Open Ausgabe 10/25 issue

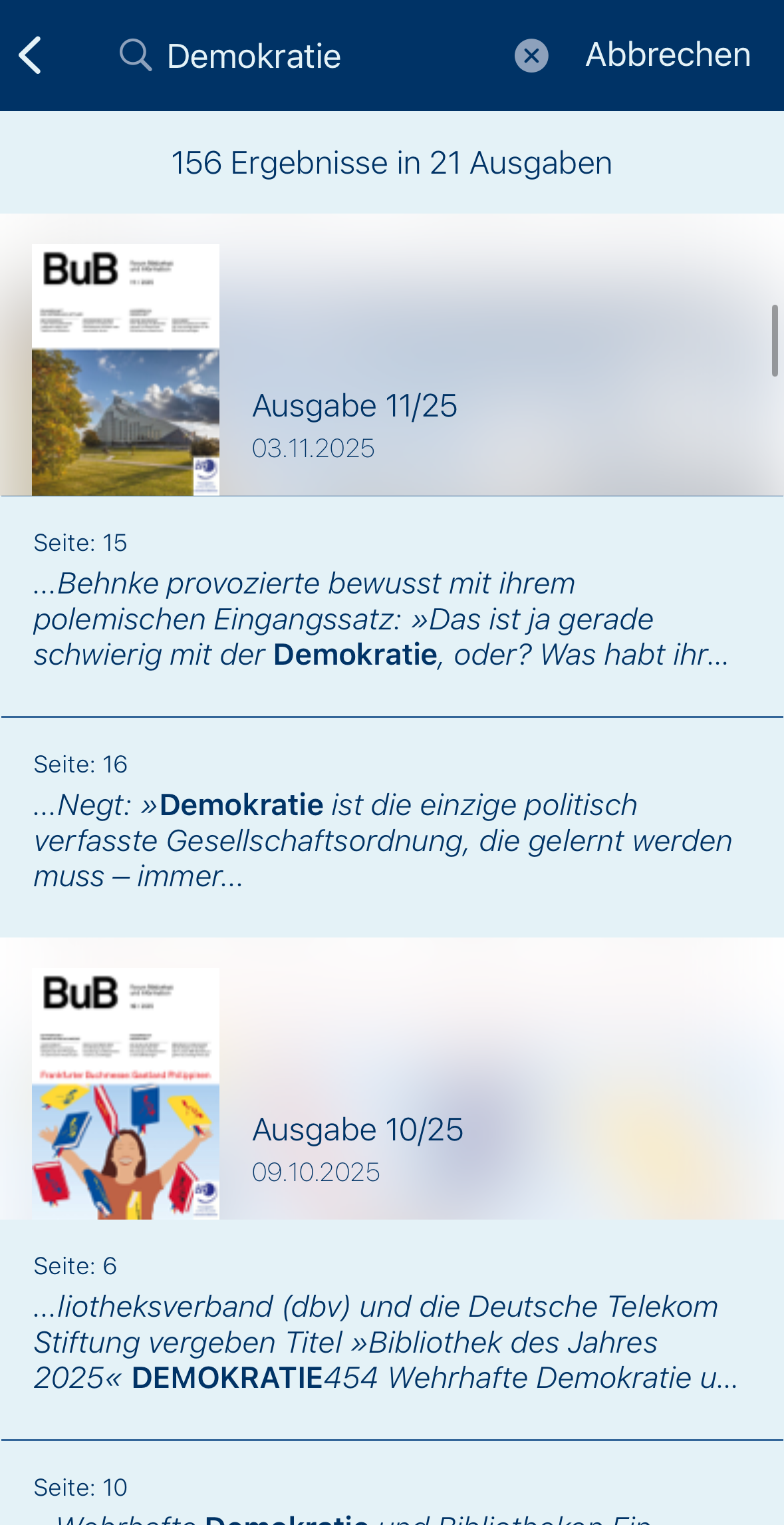tap(358, 1130)
